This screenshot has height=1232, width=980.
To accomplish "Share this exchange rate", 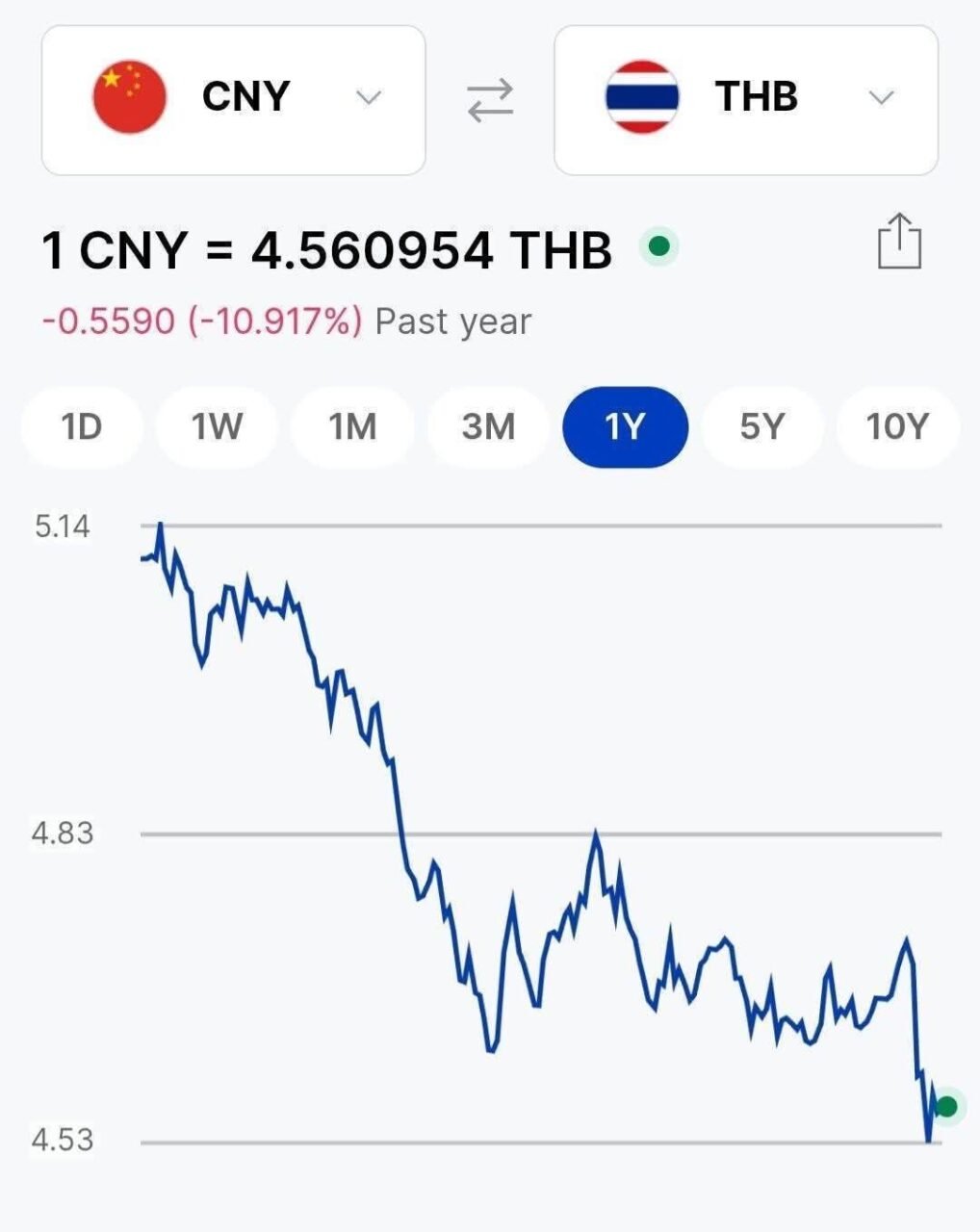I will [x=899, y=242].
